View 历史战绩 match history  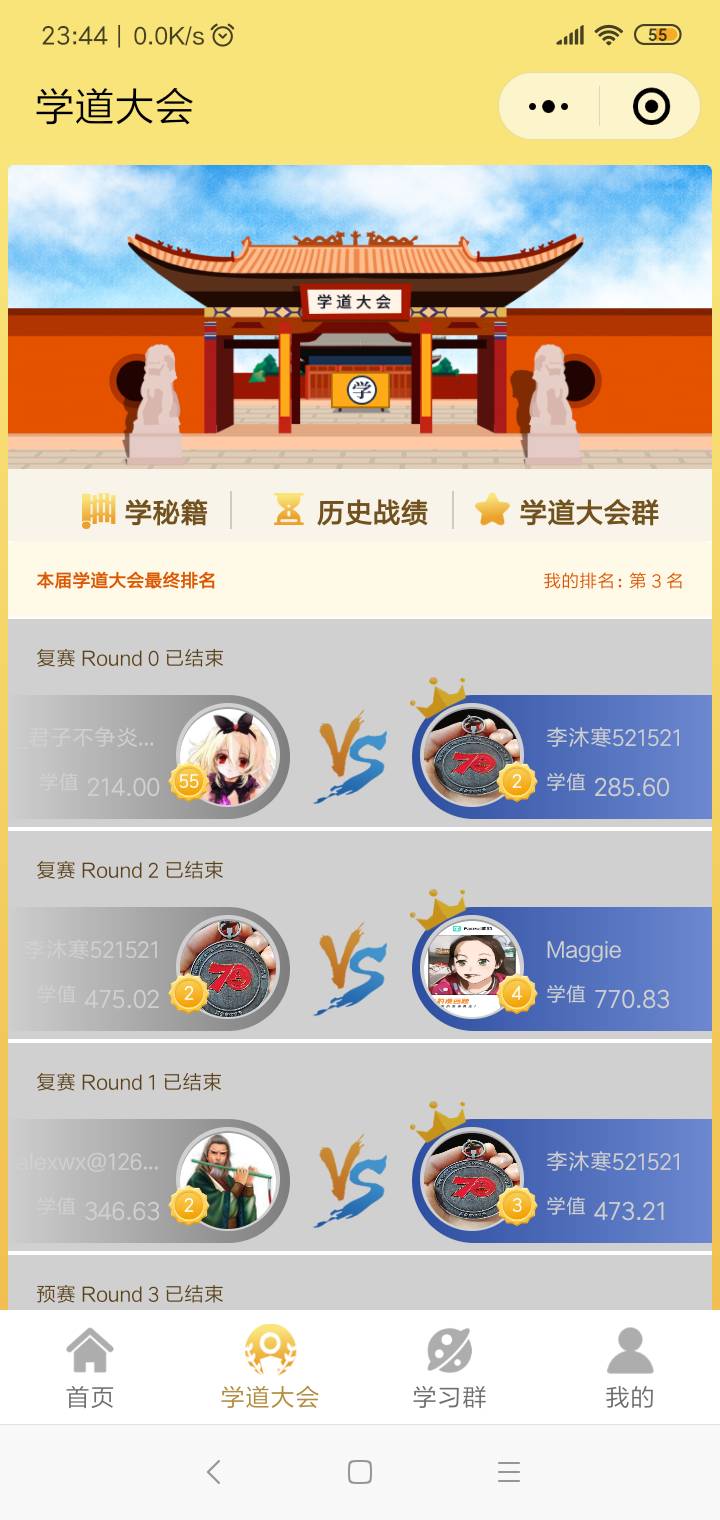(x=351, y=512)
